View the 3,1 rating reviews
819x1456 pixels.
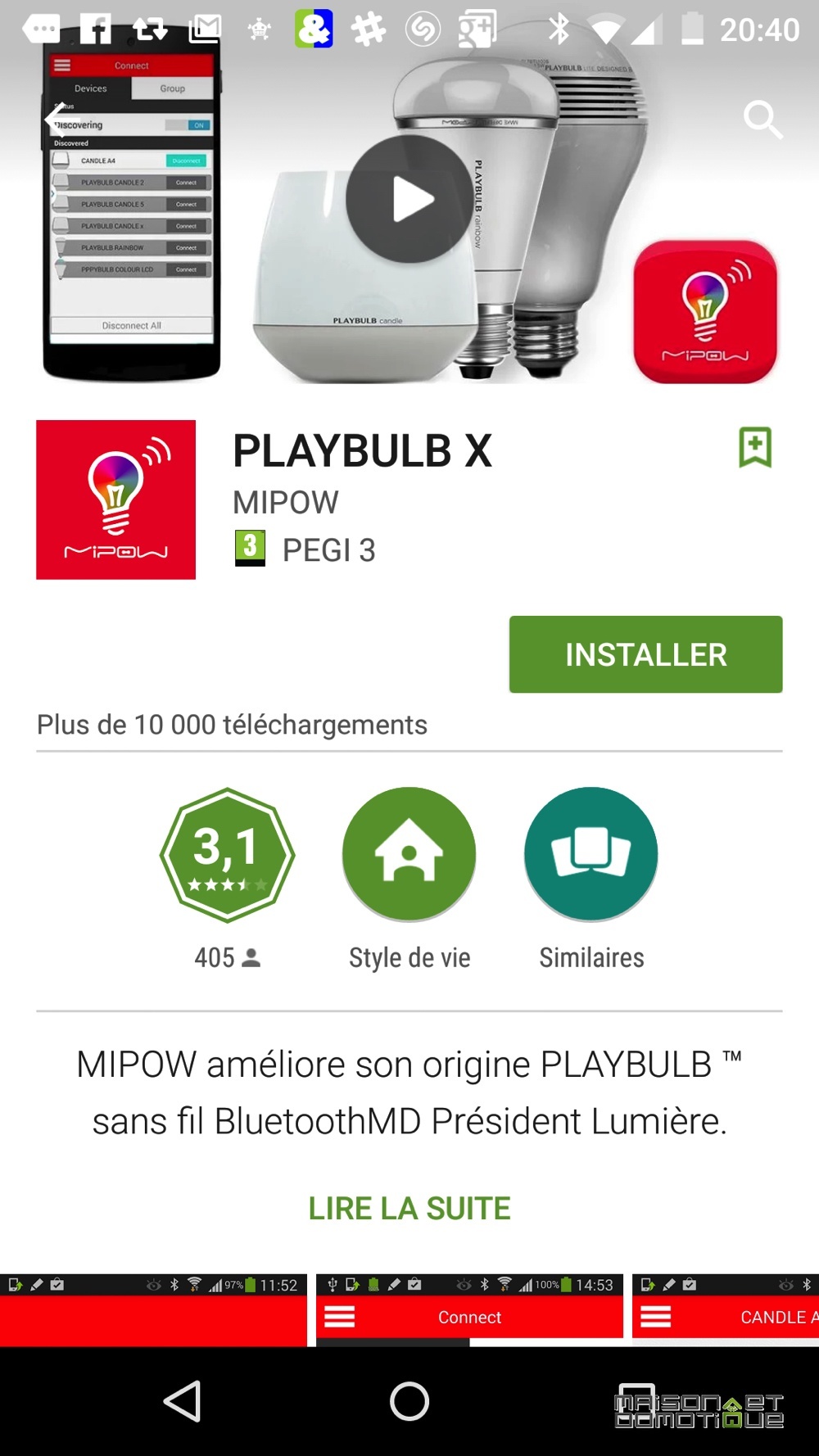click(227, 855)
